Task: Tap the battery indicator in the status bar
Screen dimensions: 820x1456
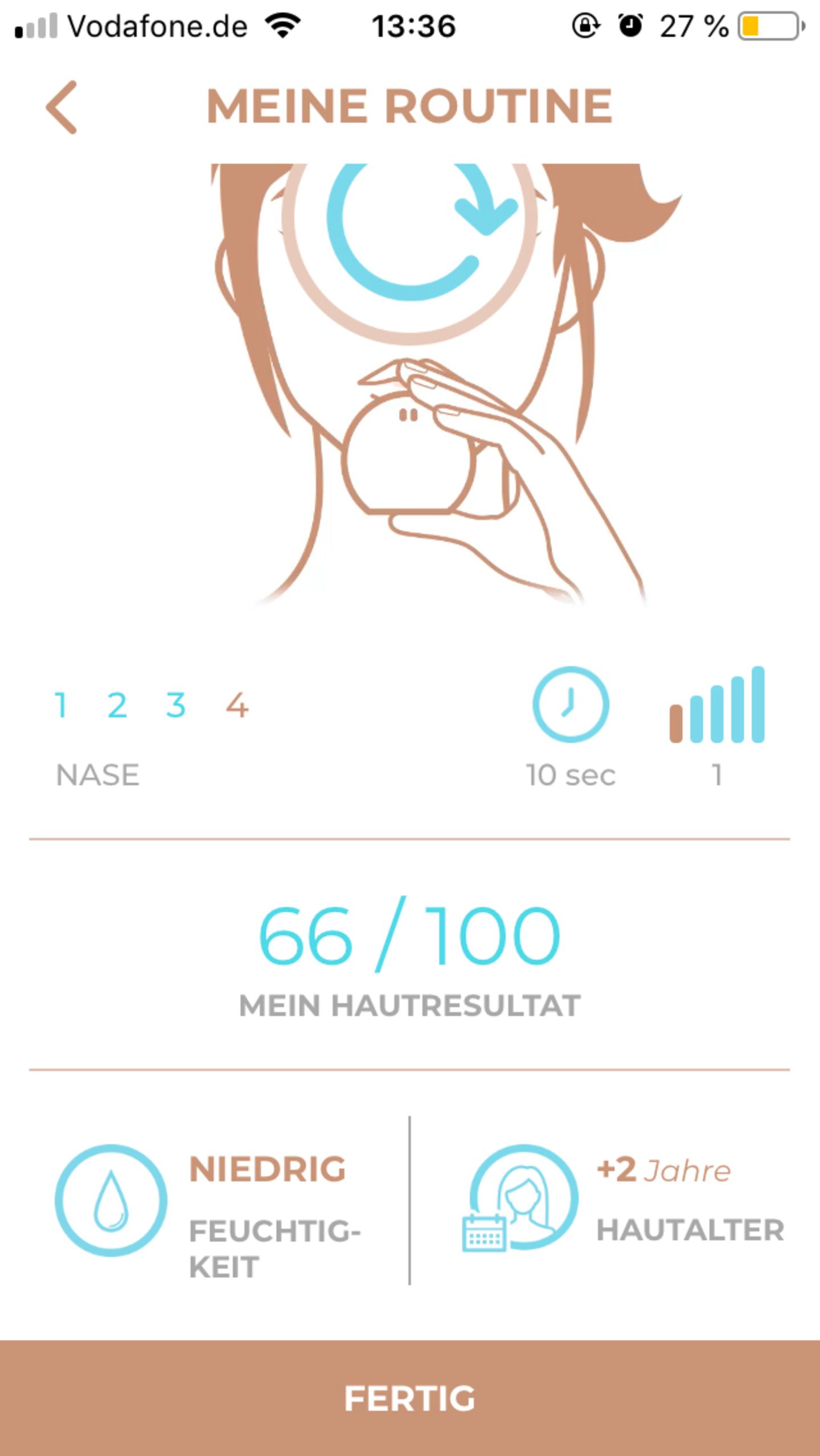Action: (769, 26)
